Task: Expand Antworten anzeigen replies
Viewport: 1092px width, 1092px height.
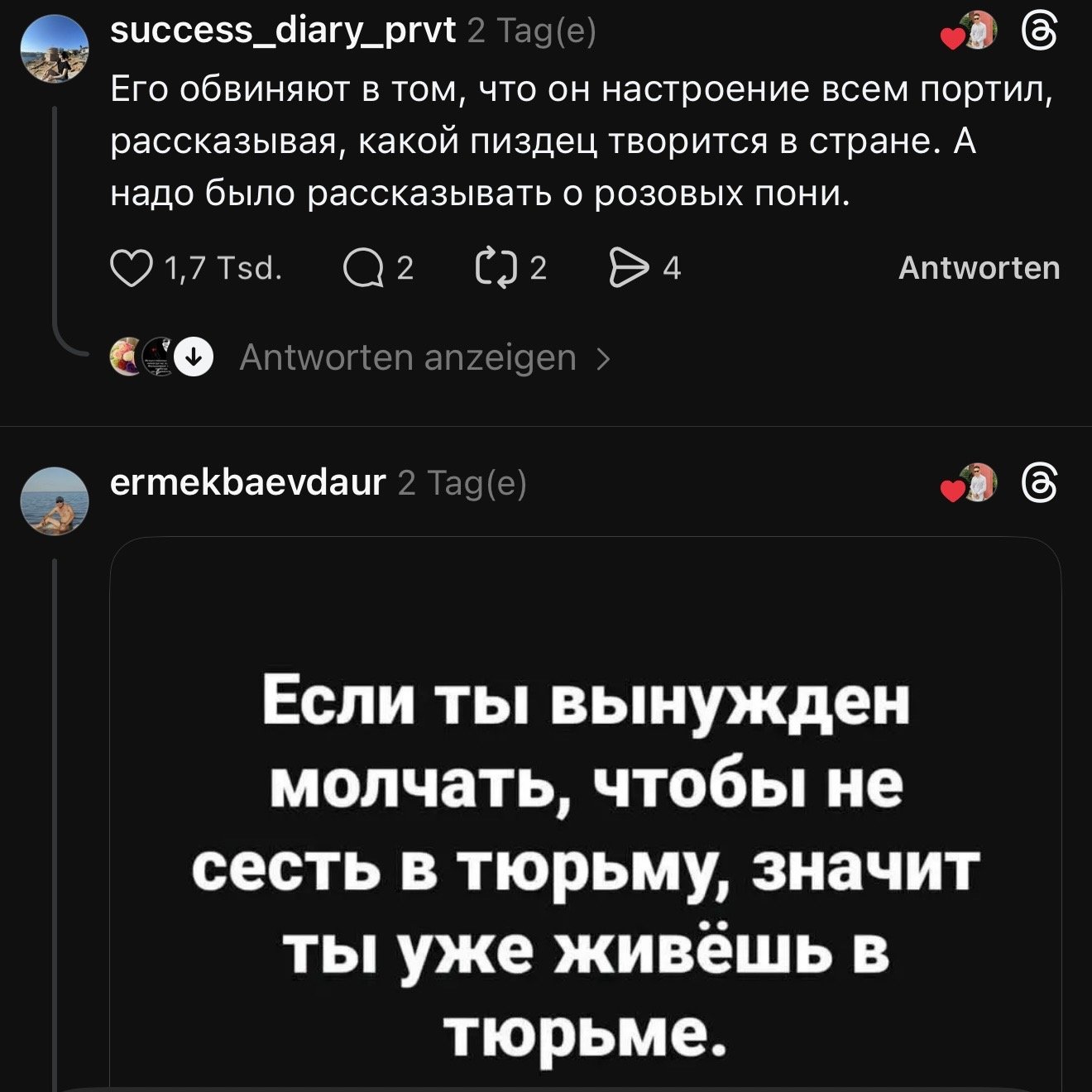Action: 407,358
